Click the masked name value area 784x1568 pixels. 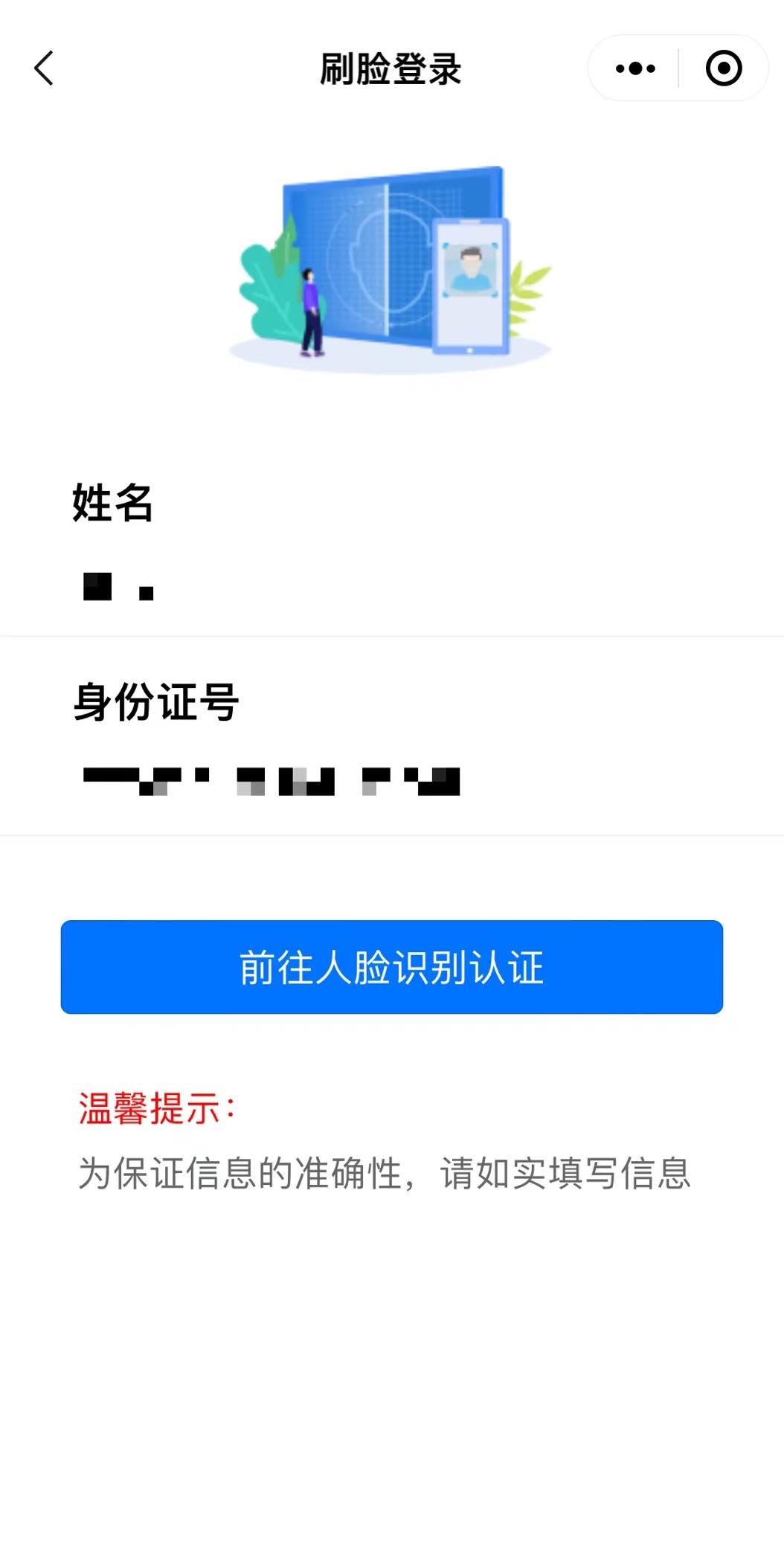[x=119, y=588]
